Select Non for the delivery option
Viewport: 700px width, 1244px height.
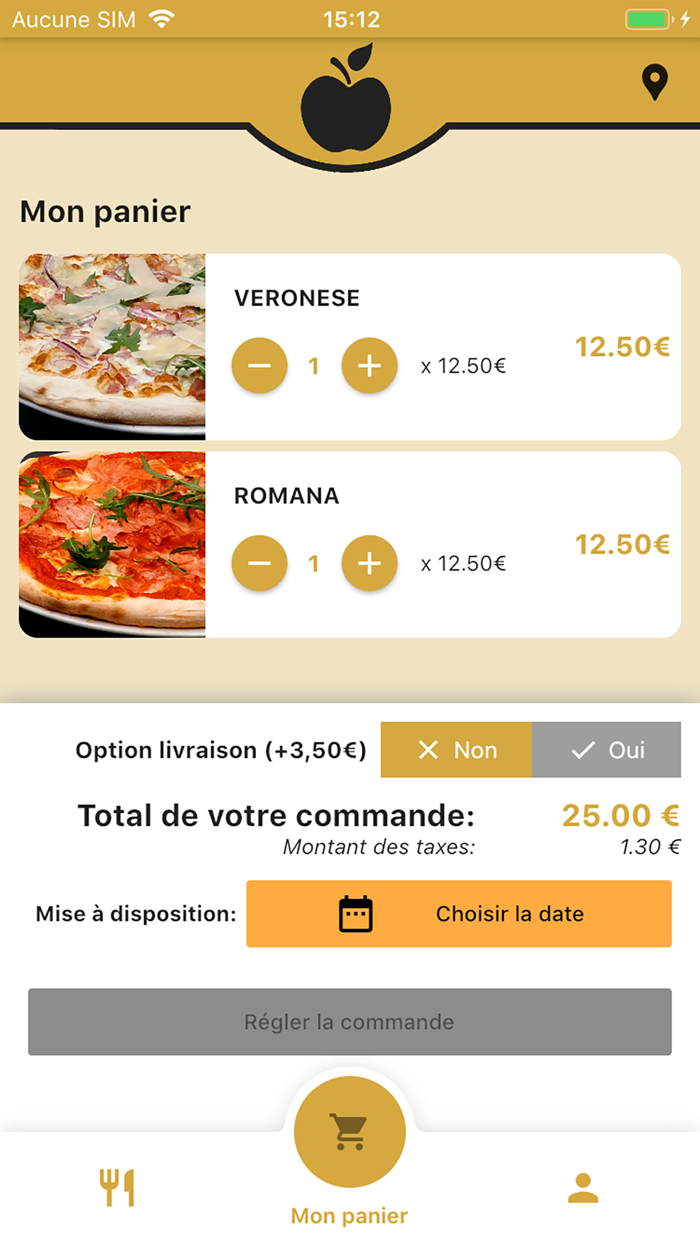tap(456, 750)
